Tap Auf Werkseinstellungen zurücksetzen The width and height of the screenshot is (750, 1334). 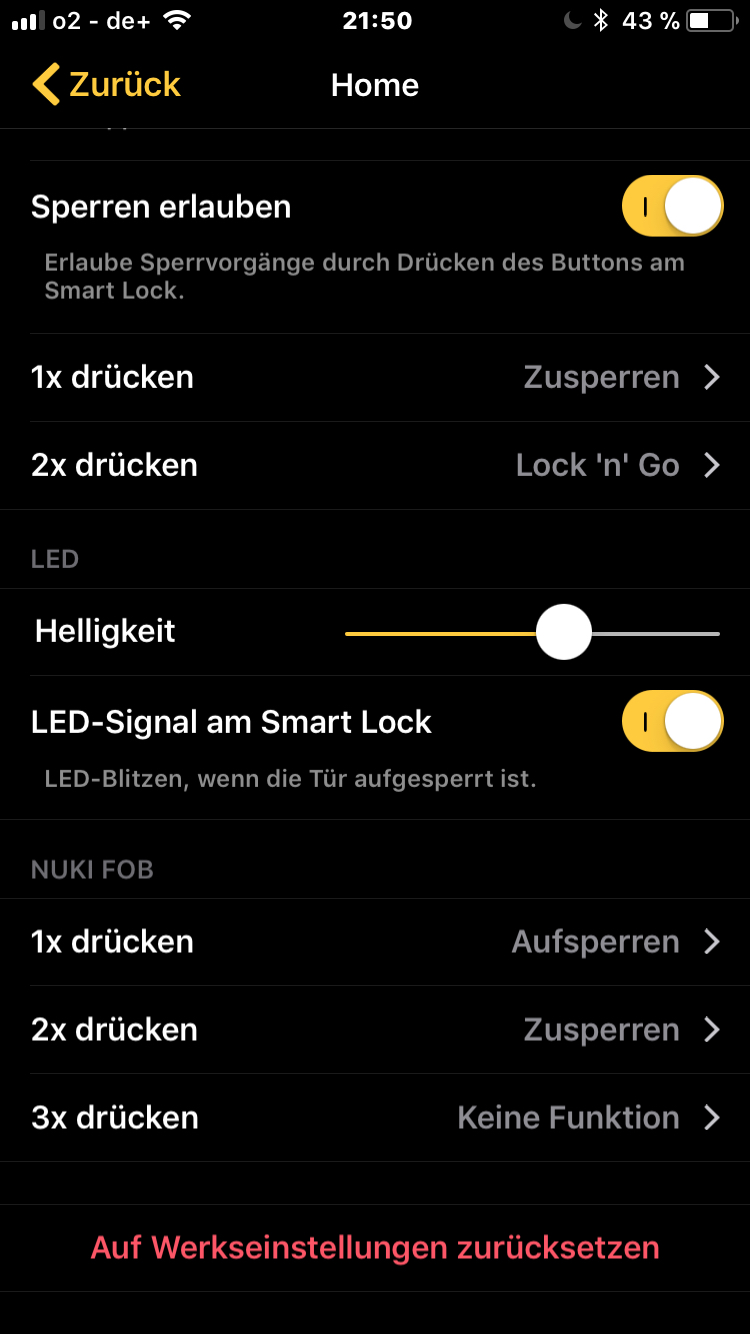click(375, 1248)
